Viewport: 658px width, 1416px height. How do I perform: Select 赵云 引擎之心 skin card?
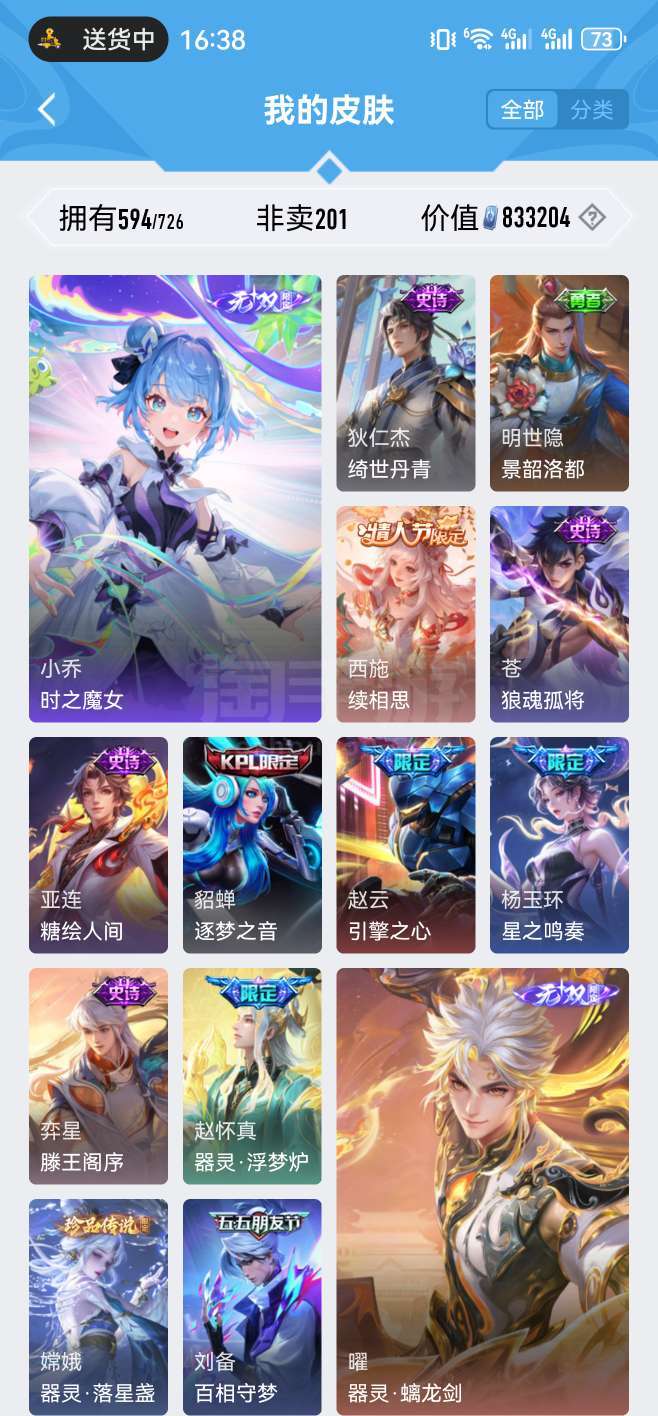click(x=405, y=845)
